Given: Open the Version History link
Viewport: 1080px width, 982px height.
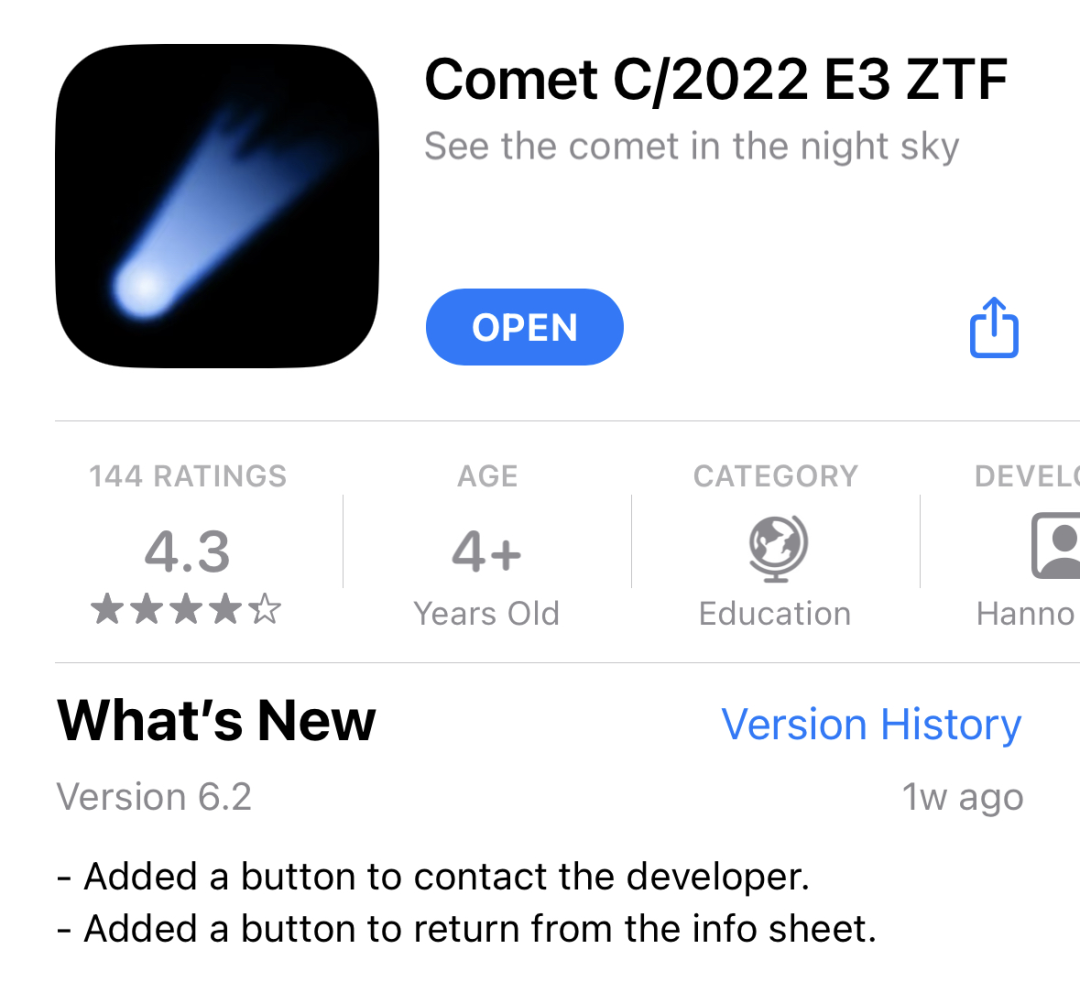Looking at the screenshot, I should (871, 724).
